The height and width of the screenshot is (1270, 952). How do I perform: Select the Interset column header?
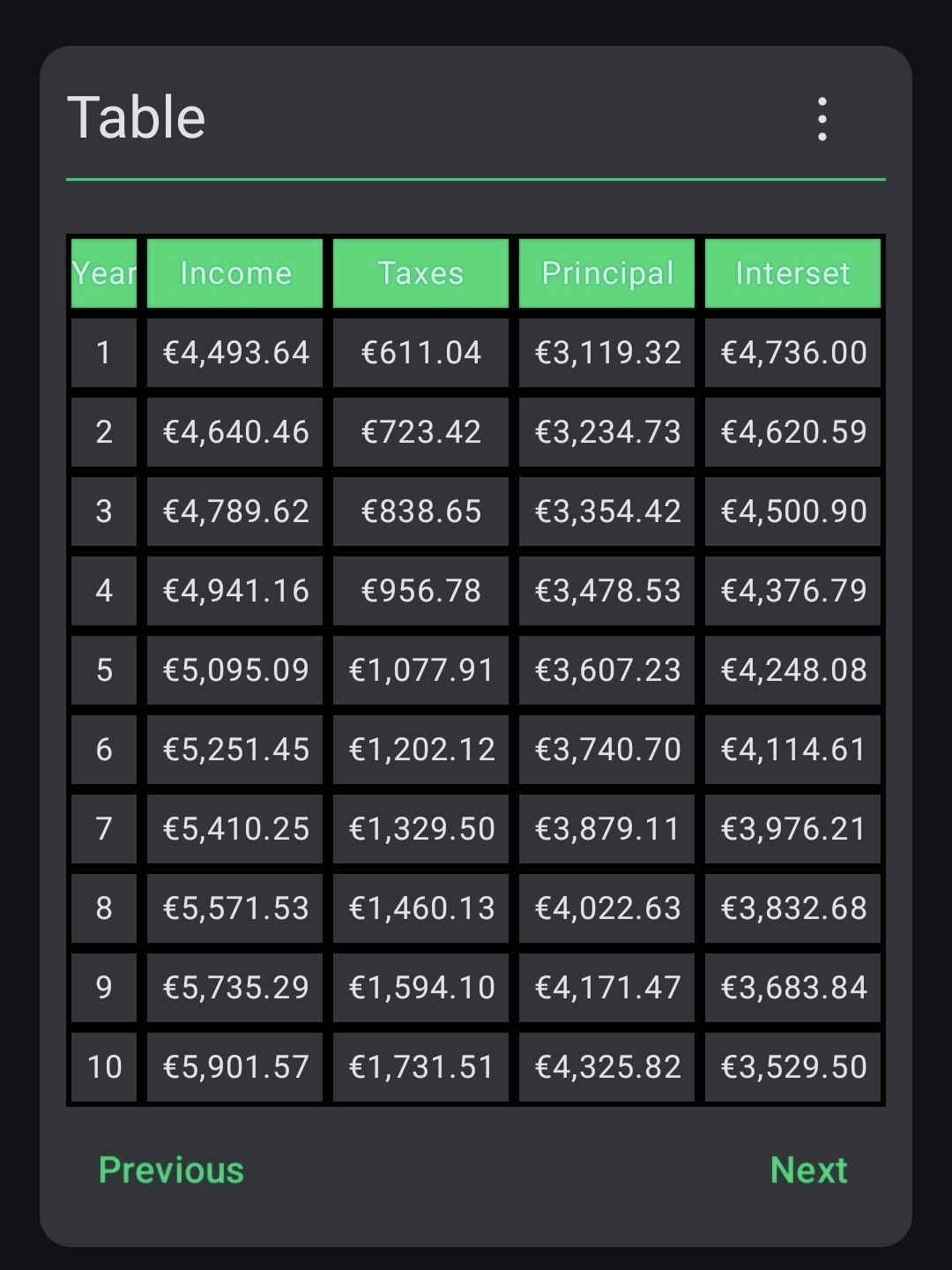[792, 273]
